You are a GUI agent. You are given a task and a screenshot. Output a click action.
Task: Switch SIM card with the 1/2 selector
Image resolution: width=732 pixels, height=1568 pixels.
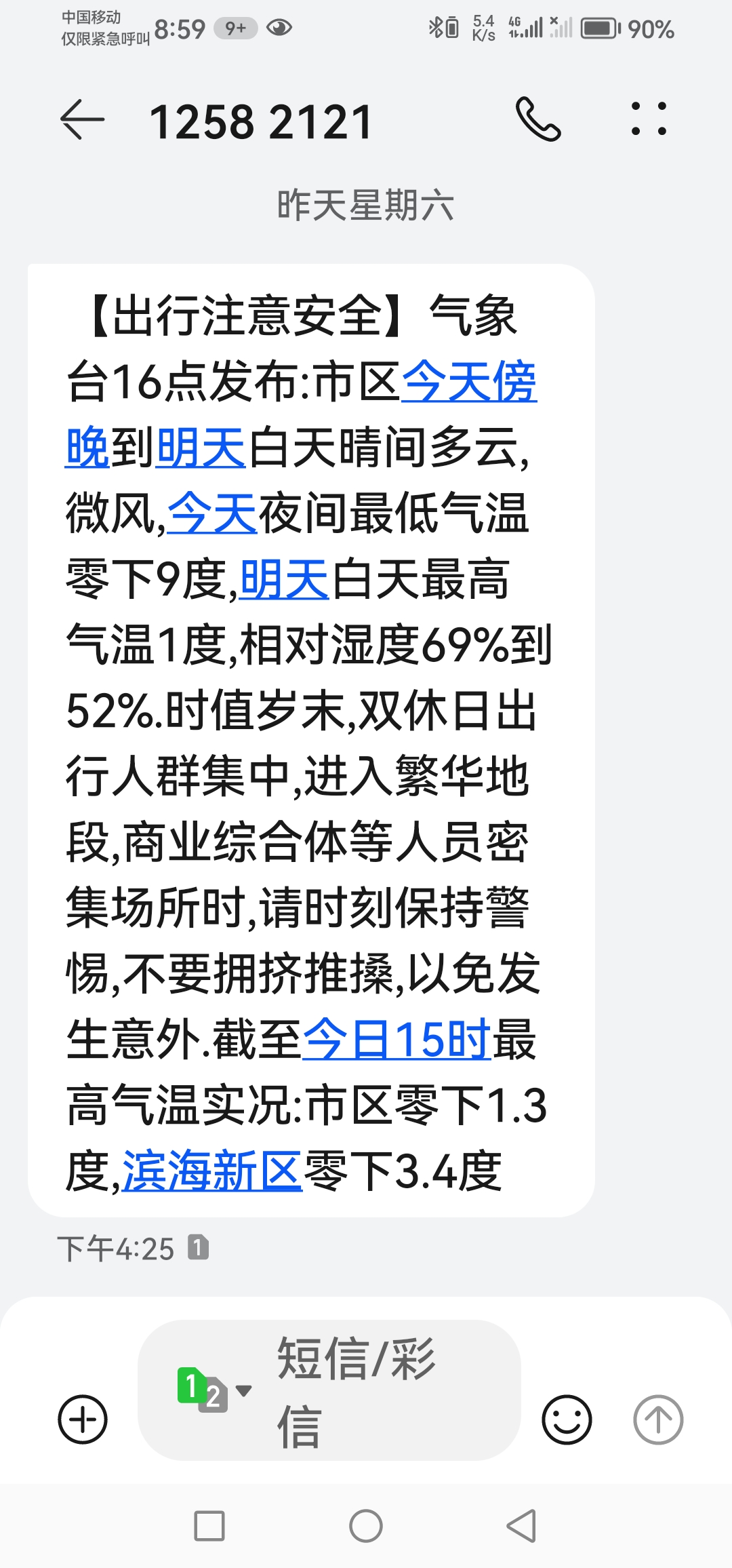pyautogui.click(x=212, y=1390)
